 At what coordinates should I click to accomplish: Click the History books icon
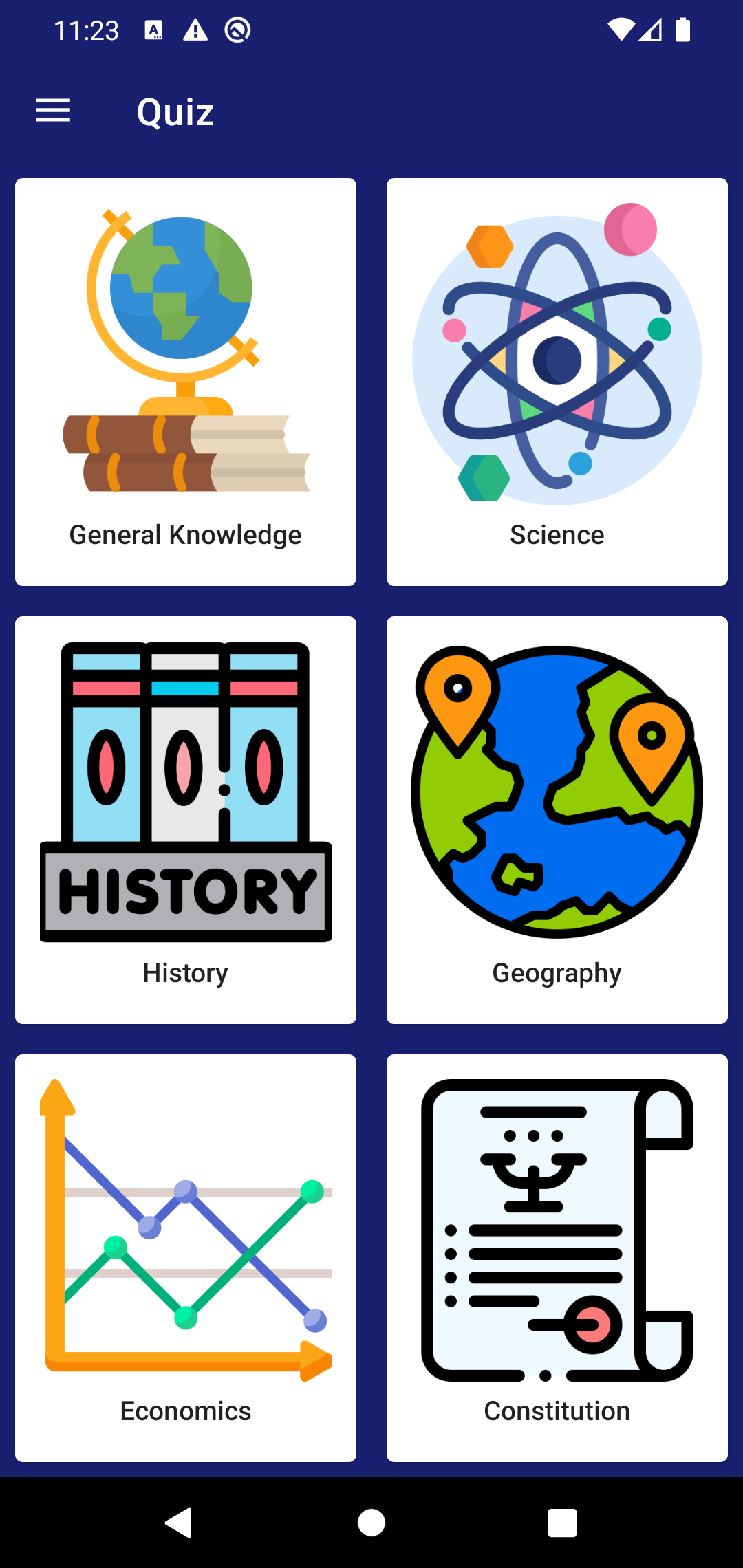coord(184,791)
